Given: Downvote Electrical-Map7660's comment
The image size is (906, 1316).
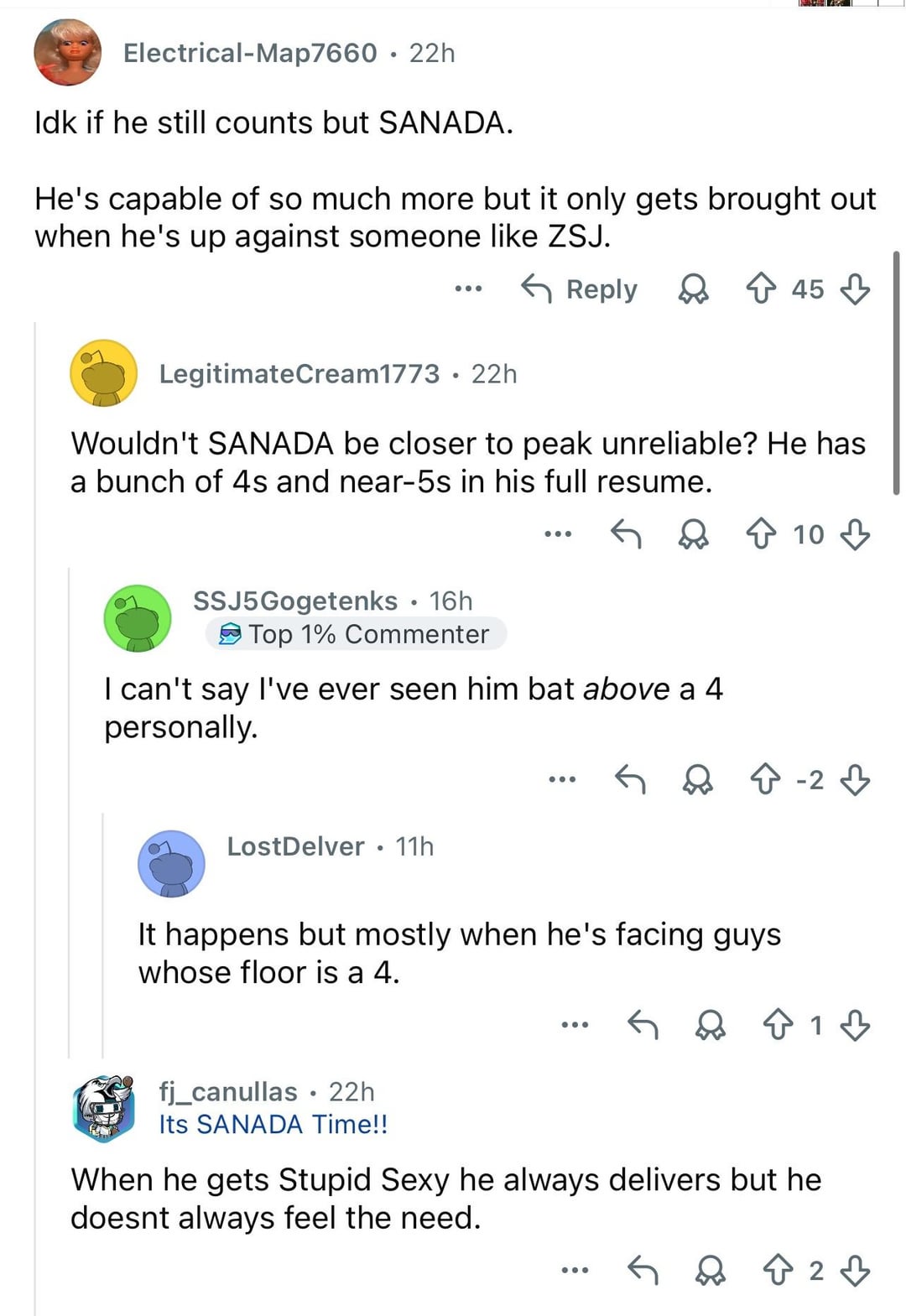Looking at the screenshot, I should click(x=855, y=289).
